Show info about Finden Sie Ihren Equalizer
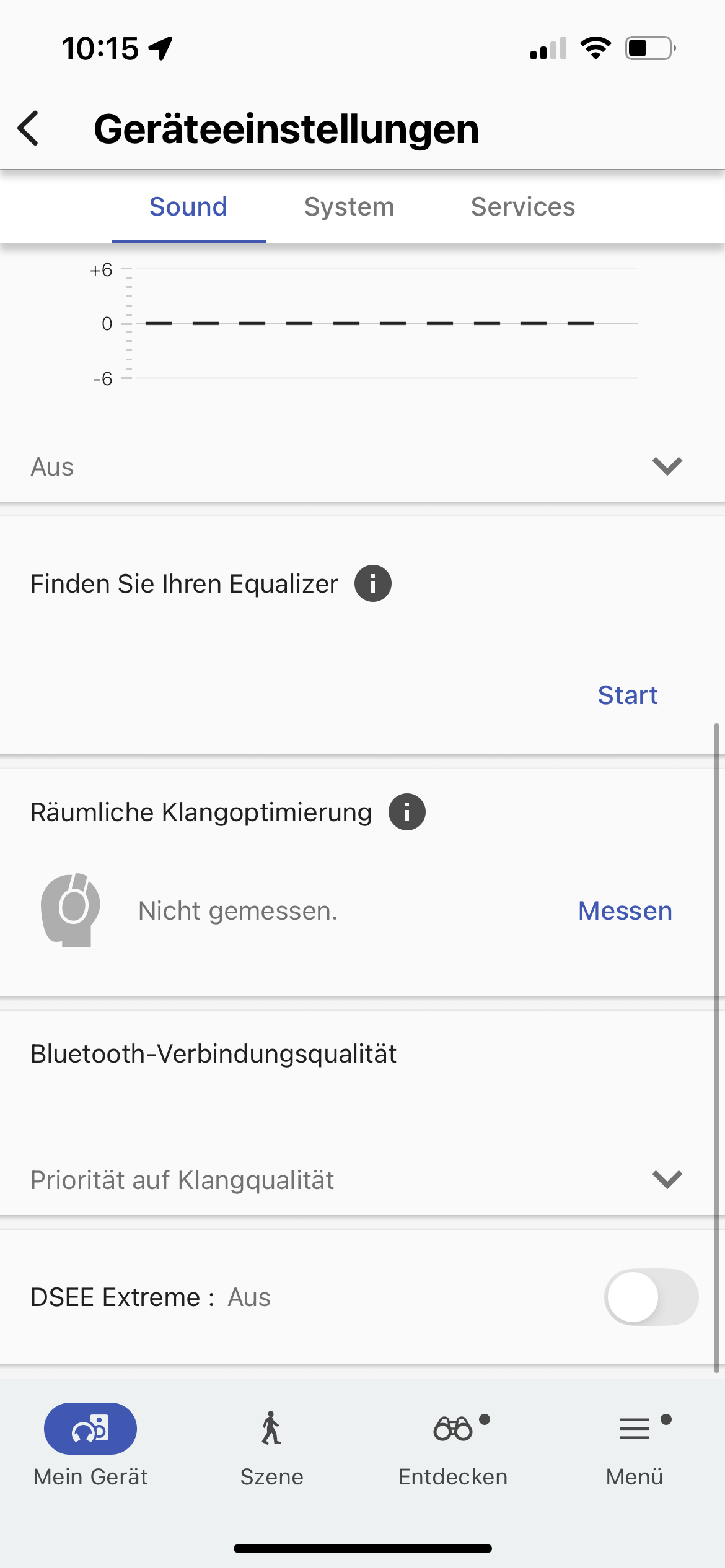The image size is (725, 1568). tap(373, 583)
